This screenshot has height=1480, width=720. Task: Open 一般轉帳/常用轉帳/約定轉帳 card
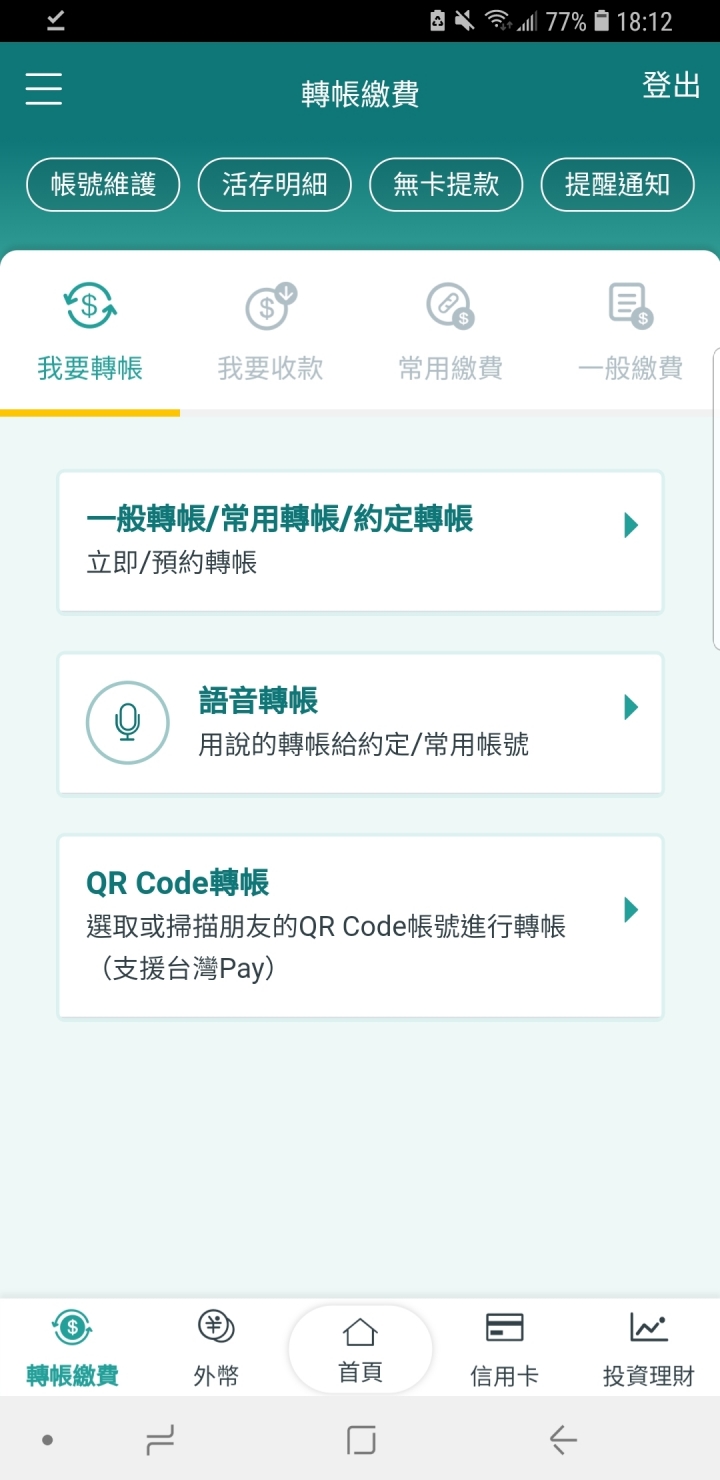point(360,541)
